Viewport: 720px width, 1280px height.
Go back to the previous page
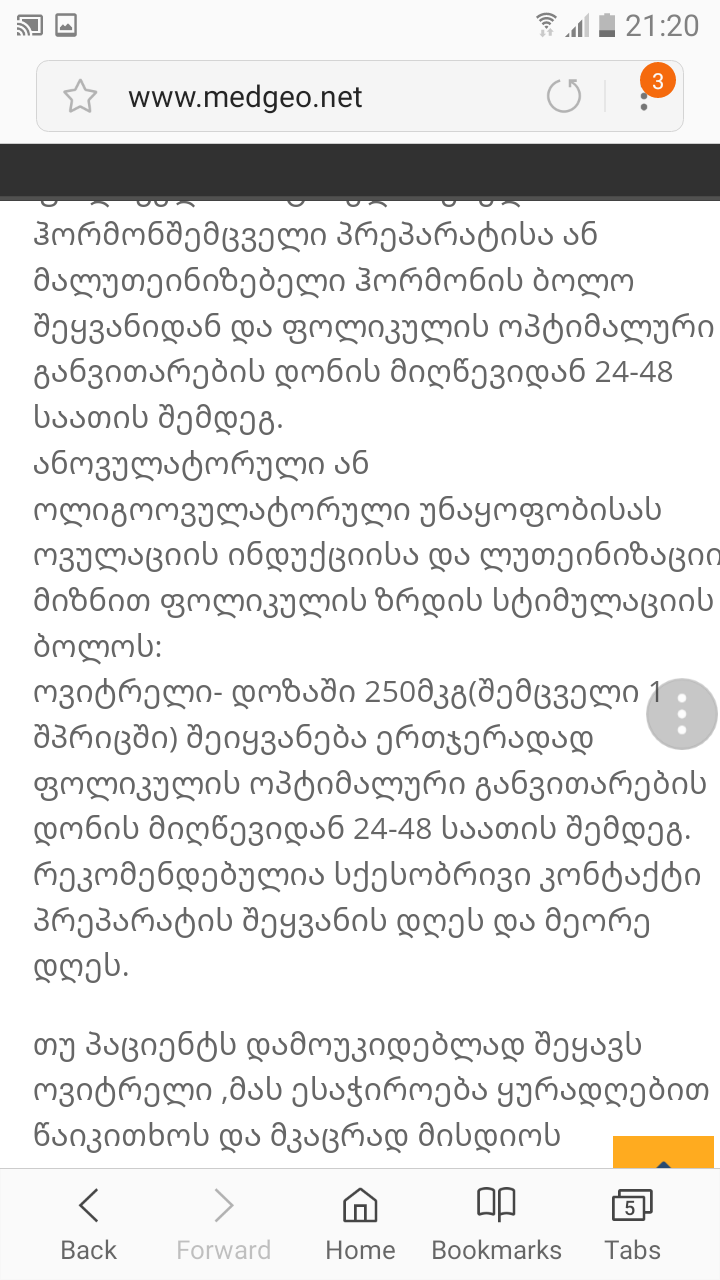coord(88,1224)
